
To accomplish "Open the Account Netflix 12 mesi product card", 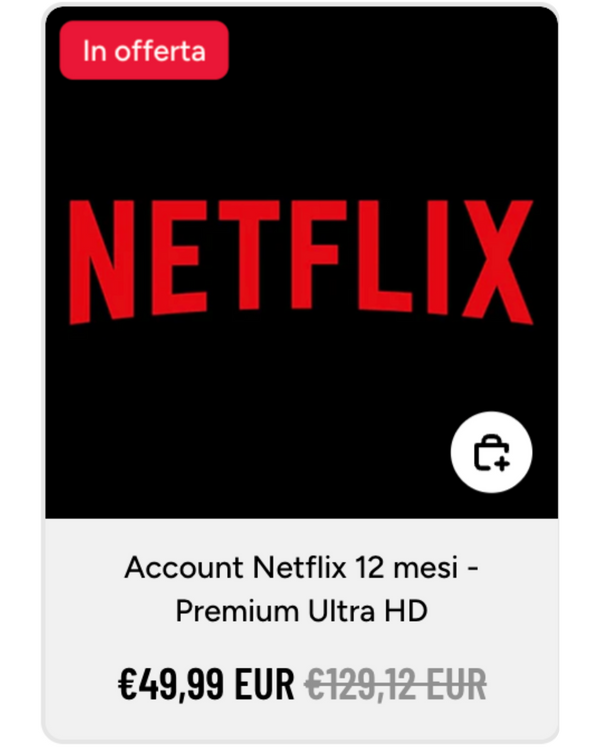I will pyautogui.click(x=301, y=589).
